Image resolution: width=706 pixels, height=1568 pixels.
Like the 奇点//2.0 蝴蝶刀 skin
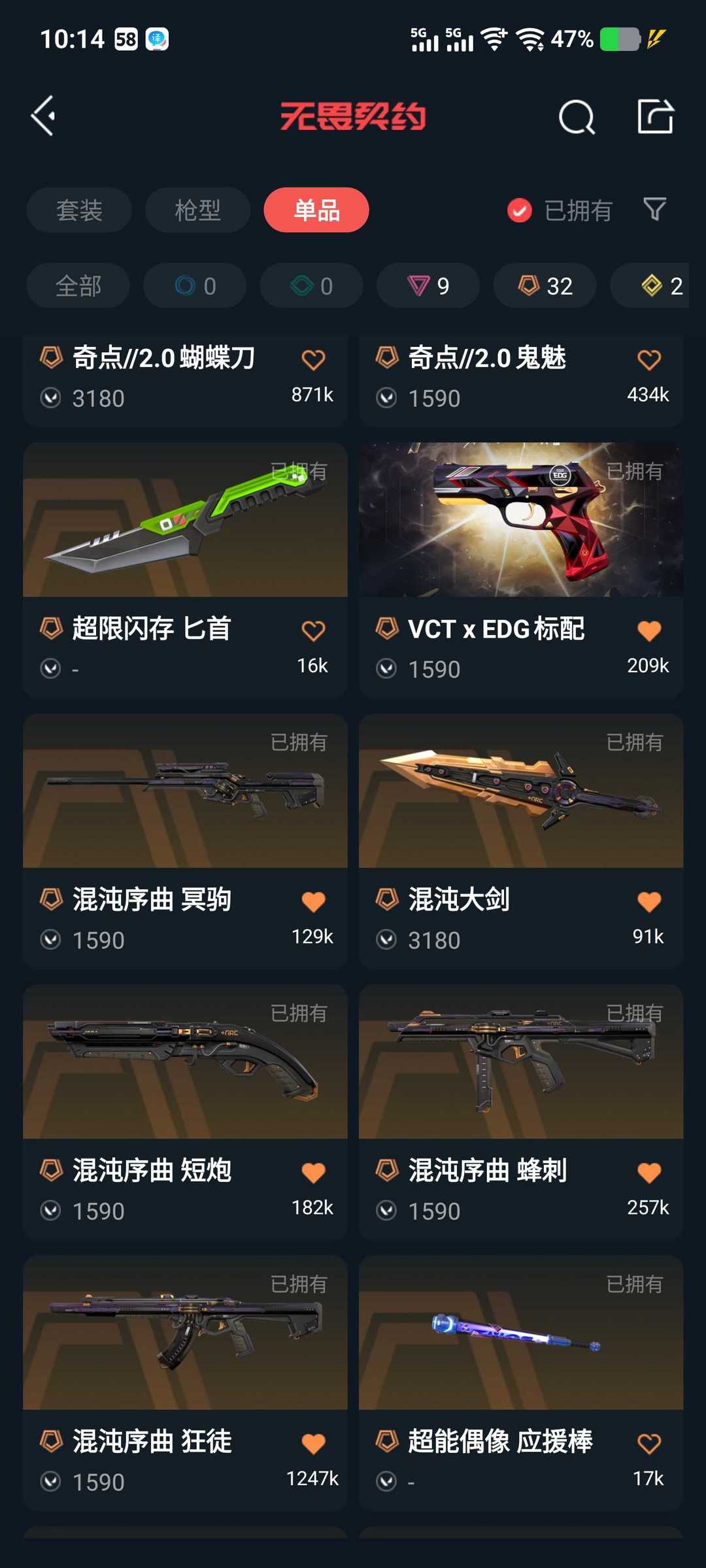313,359
